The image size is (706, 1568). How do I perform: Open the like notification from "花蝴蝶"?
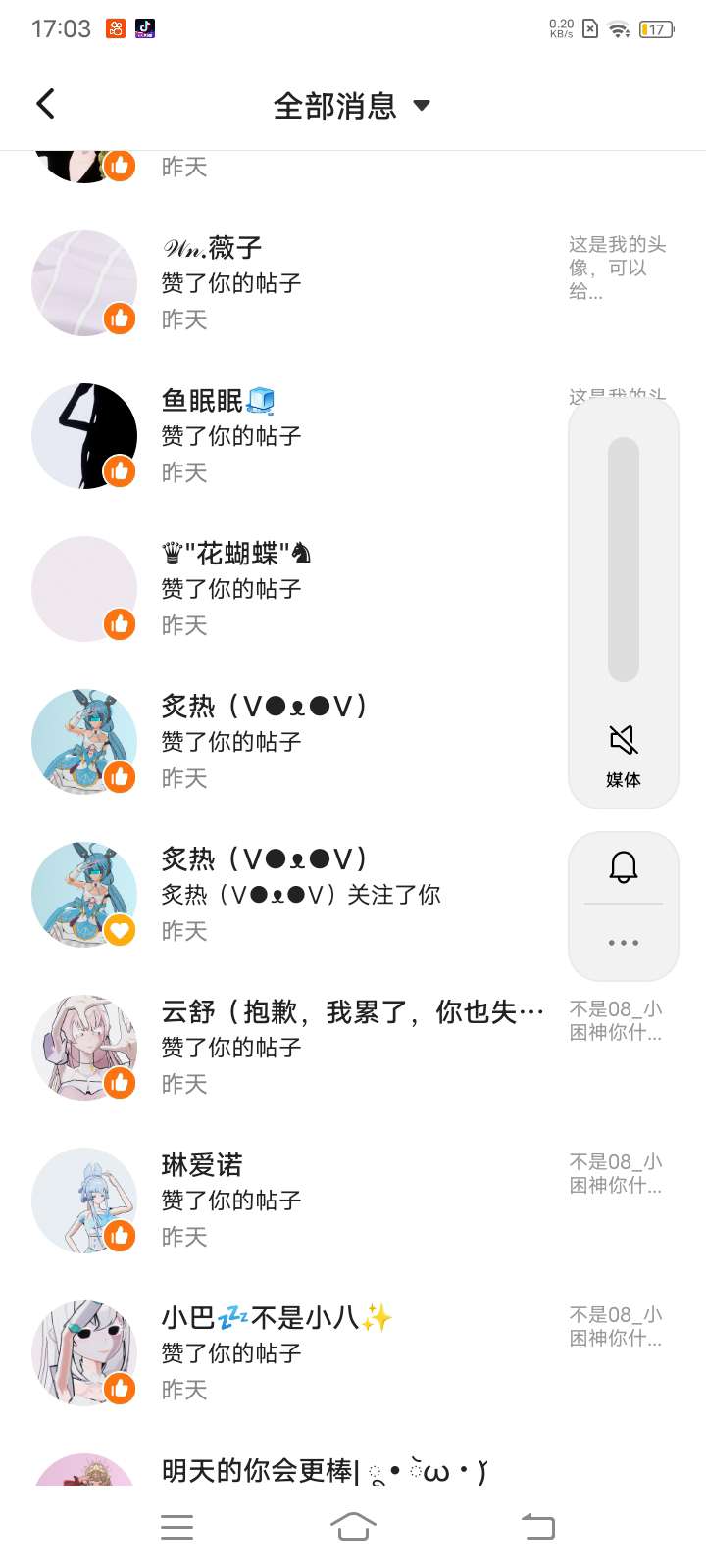coord(294,589)
